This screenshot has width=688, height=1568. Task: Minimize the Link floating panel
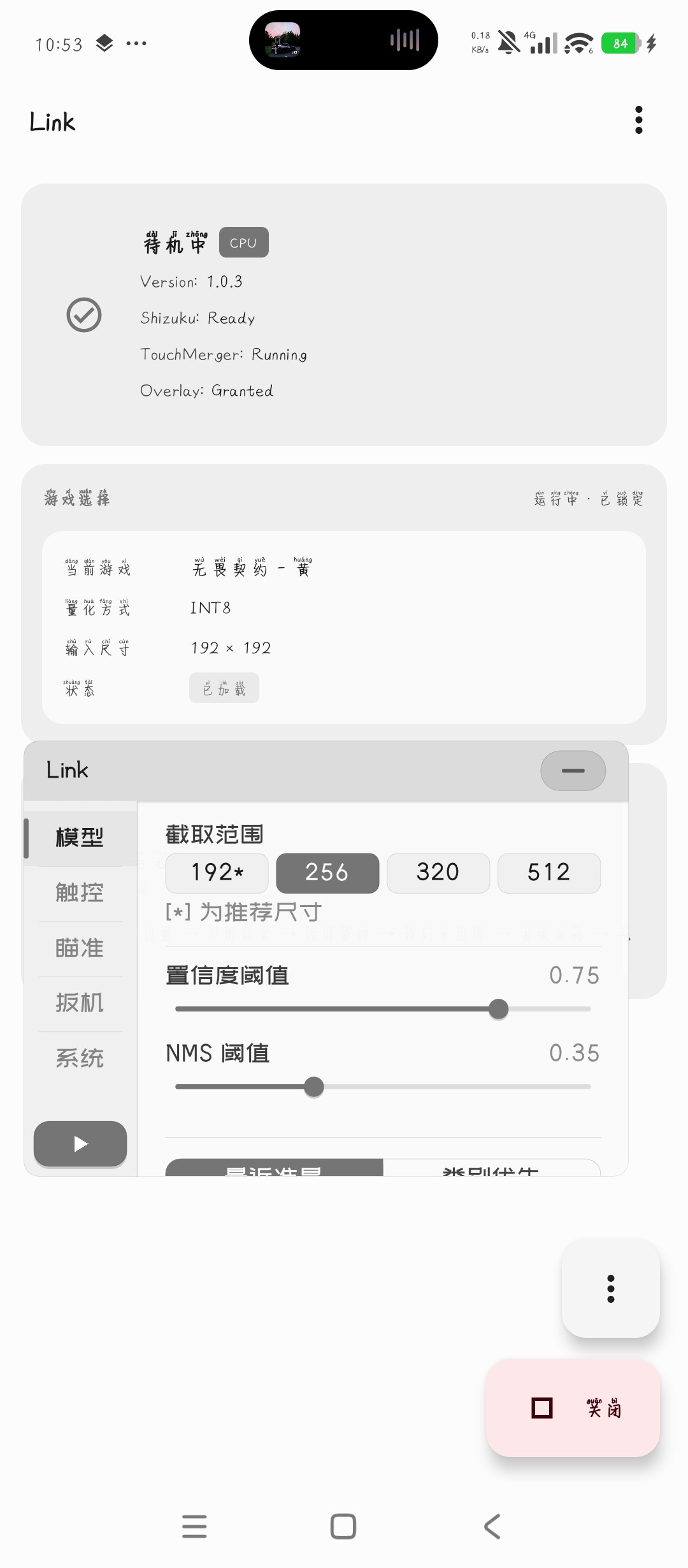pyautogui.click(x=573, y=771)
